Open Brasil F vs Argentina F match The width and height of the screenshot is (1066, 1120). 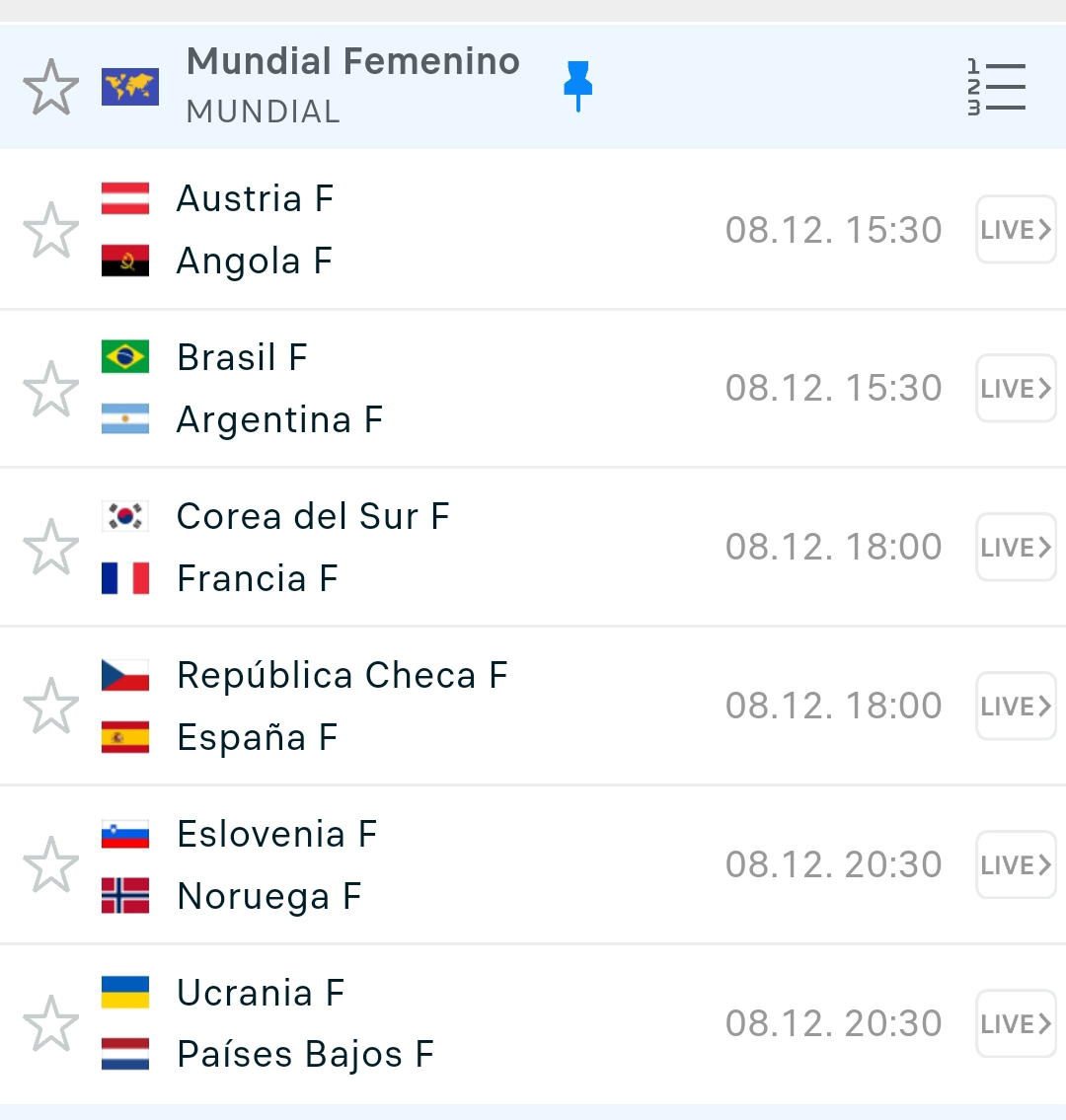pyautogui.click(x=444, y=388)
